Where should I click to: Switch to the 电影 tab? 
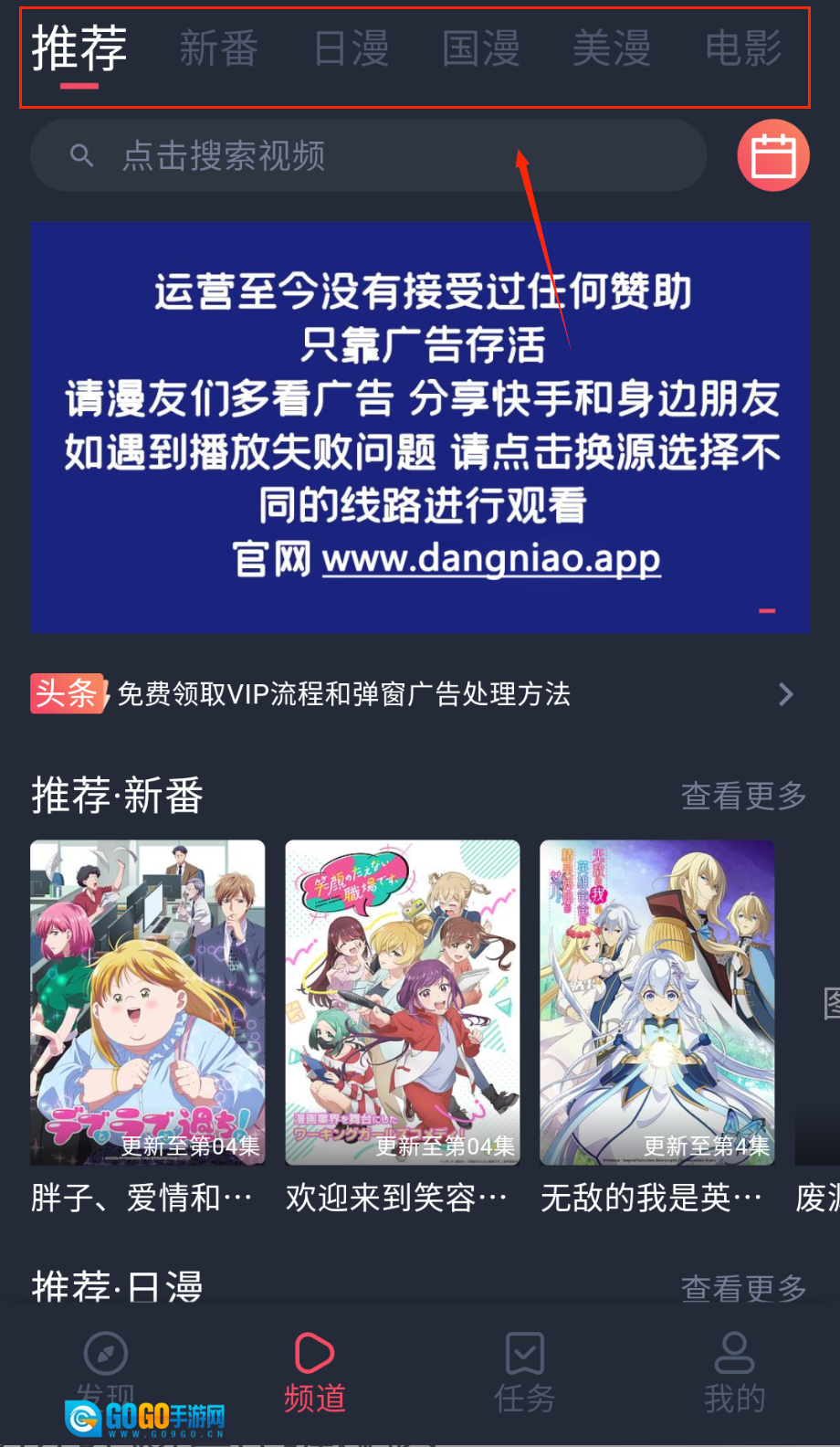743,48
